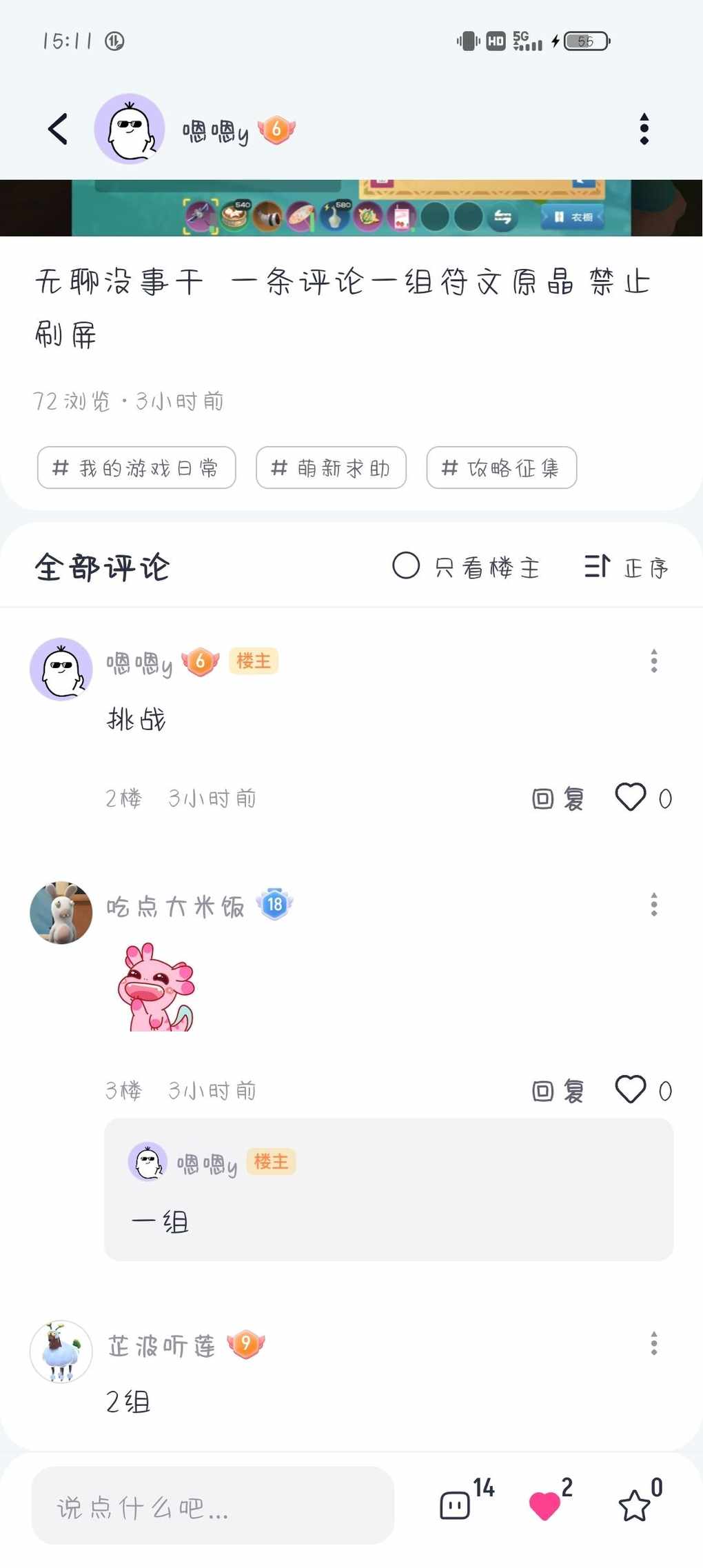Image resolution: width=703 pixels, height=1568 pixels.
Task: Like 嗯嗯y's 挑战 comment
Action: click(631, 798)
